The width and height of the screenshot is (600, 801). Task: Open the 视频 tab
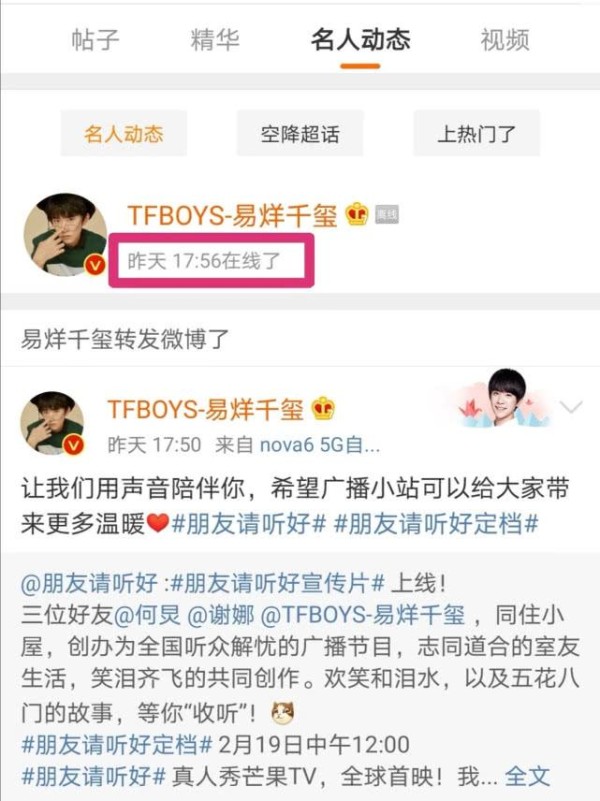point(504,40)
